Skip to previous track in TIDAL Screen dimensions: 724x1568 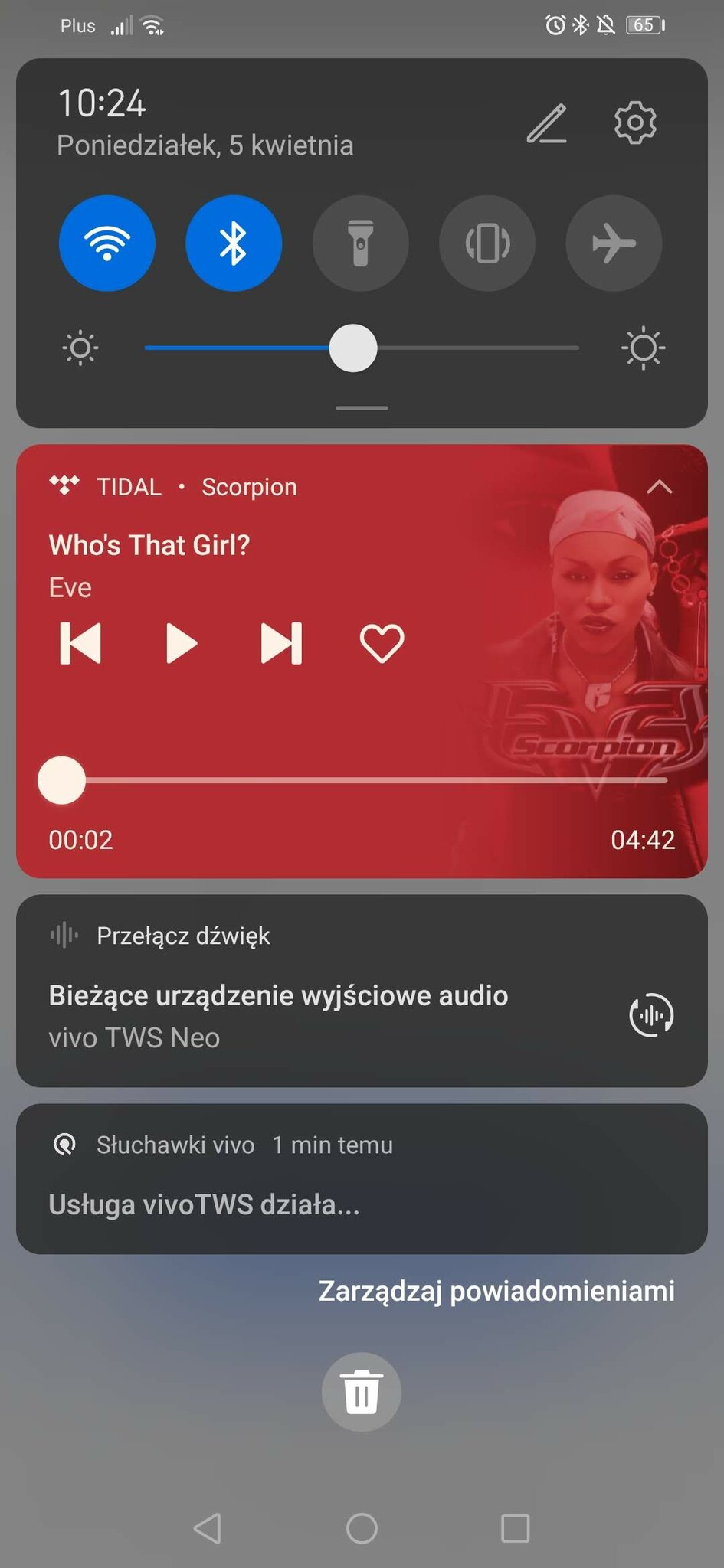[80, 643]
